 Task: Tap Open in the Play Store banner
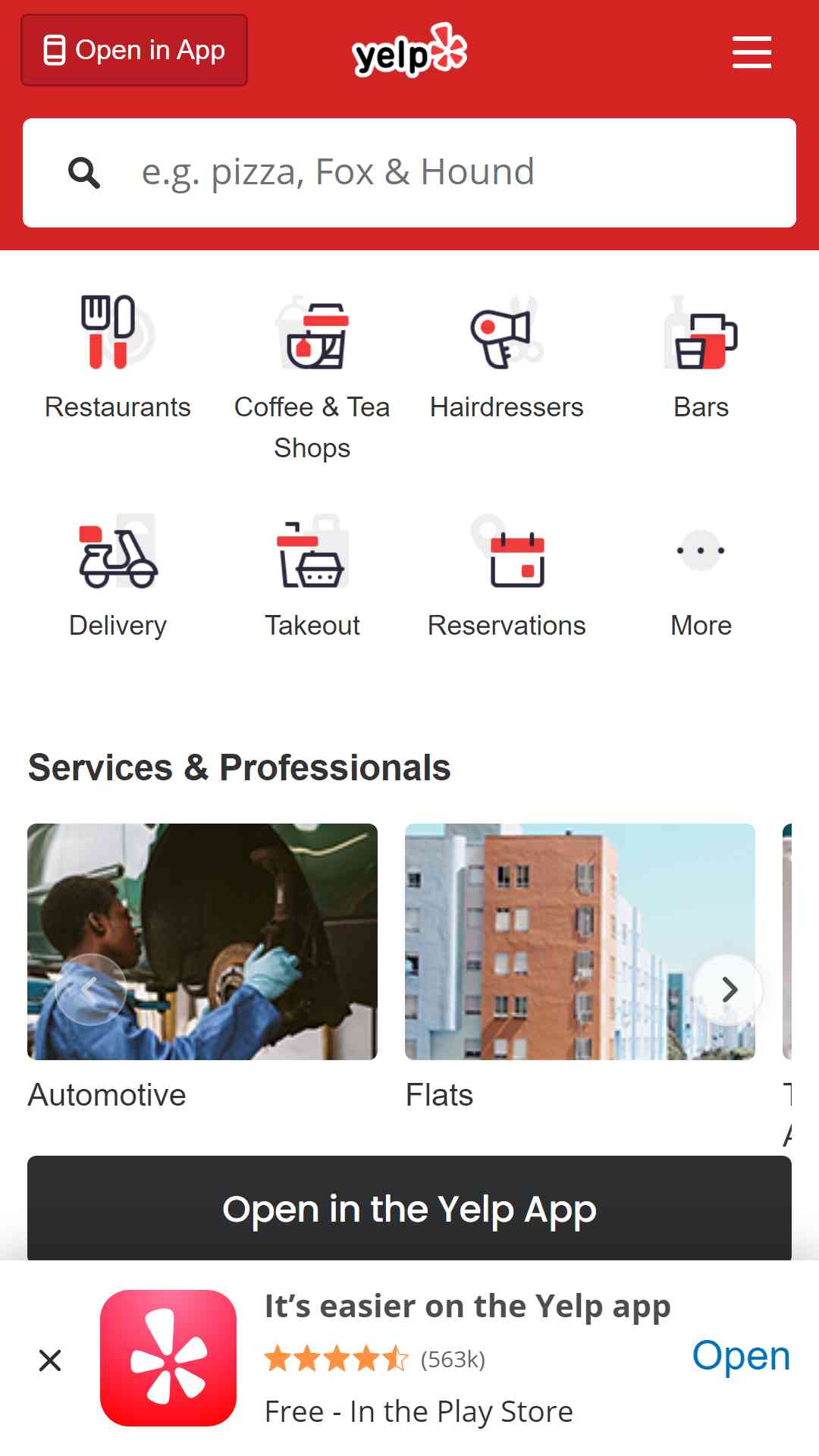(740, 1356)
